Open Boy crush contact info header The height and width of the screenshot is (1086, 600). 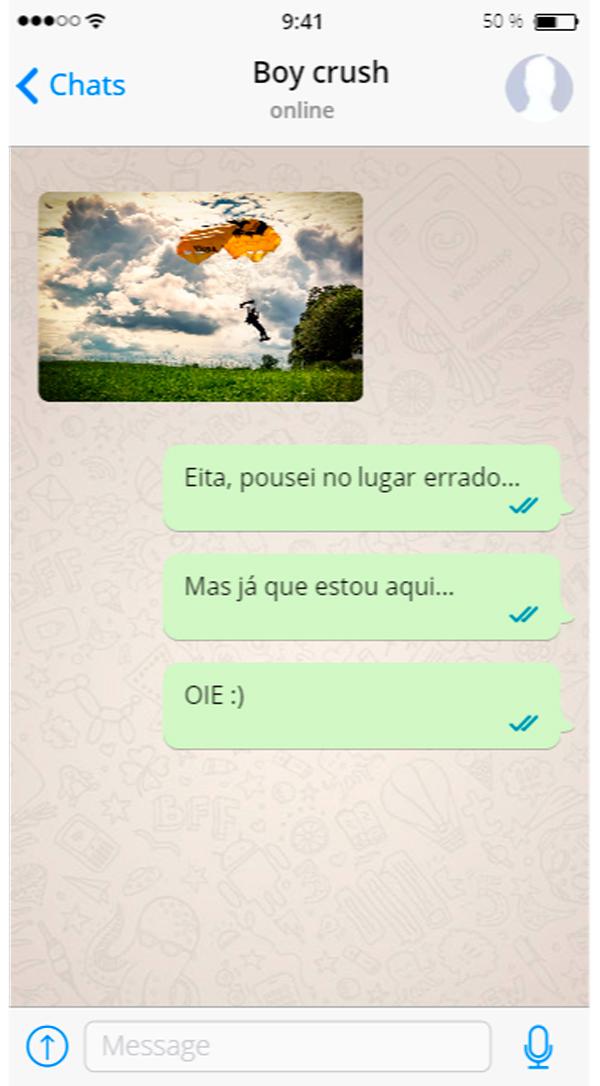320,86
